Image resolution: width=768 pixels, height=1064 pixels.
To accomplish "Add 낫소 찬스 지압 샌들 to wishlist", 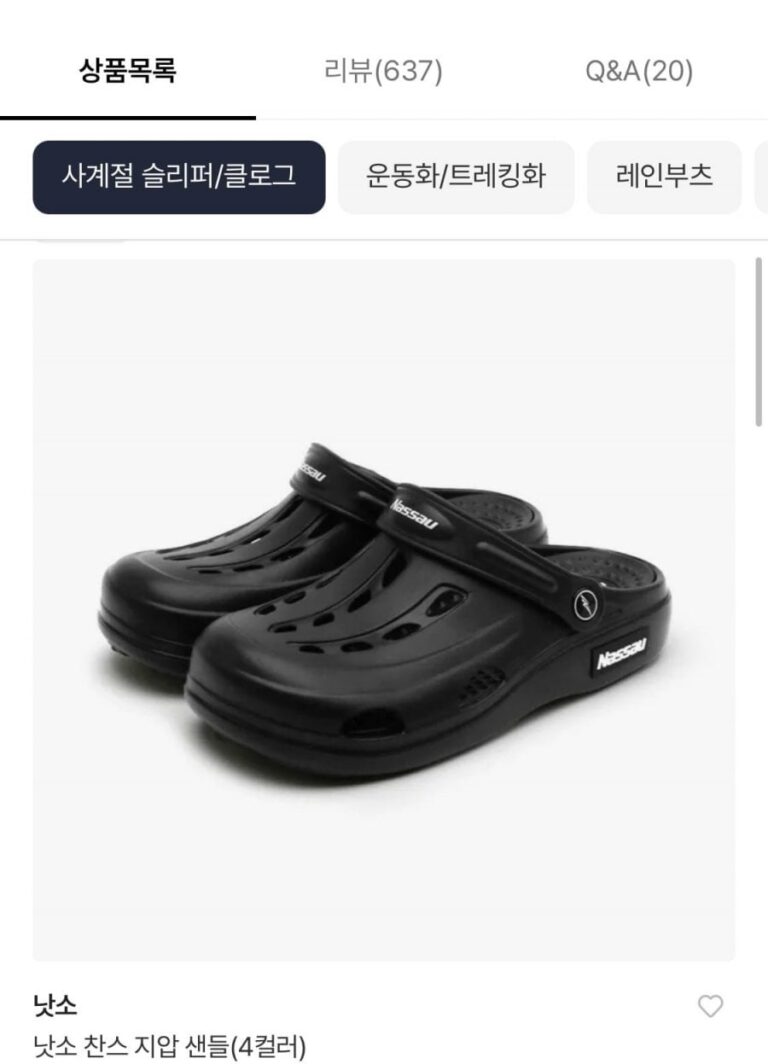I will click(x=710, y=1007).
